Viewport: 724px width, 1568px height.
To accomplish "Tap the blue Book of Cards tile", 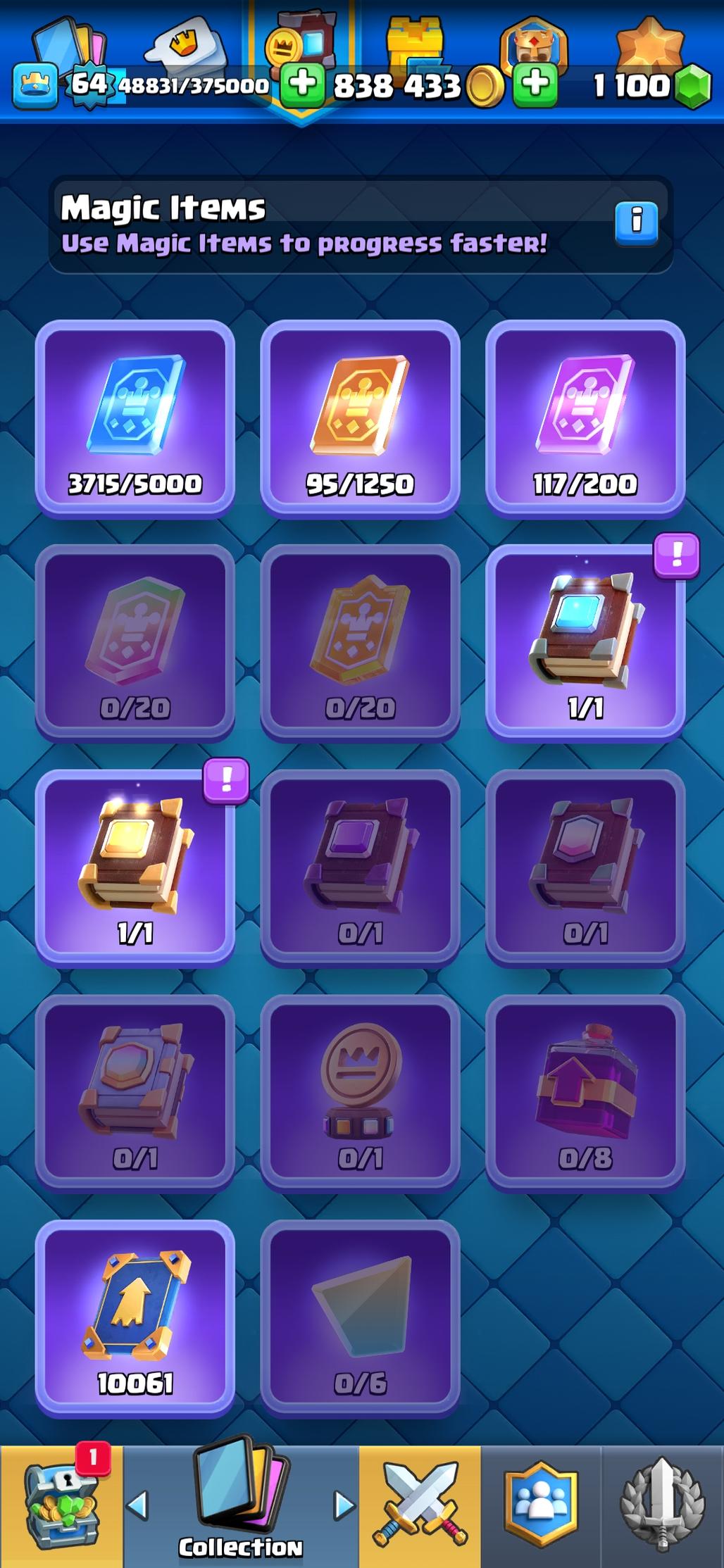I will 585,642.
